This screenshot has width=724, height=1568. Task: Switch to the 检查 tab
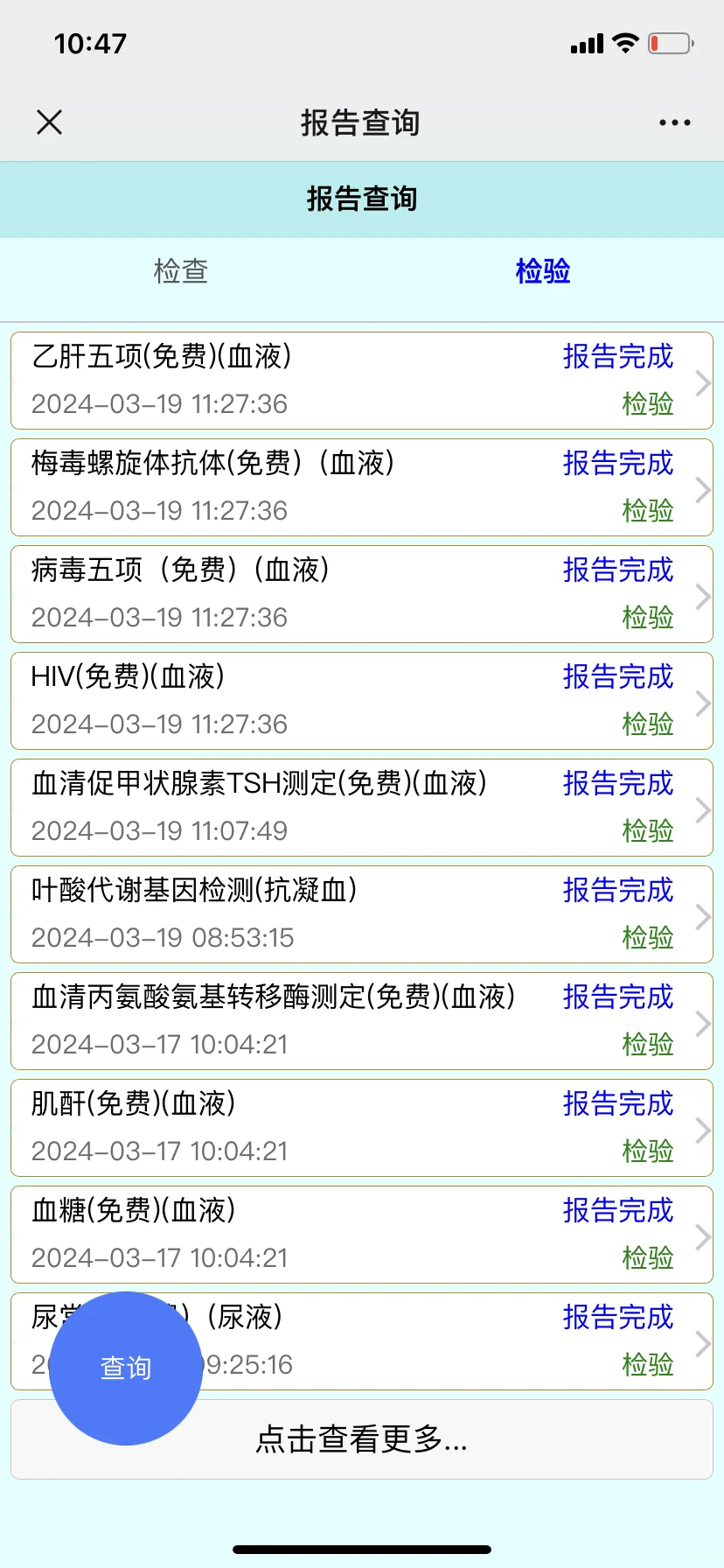click(181, 271)
